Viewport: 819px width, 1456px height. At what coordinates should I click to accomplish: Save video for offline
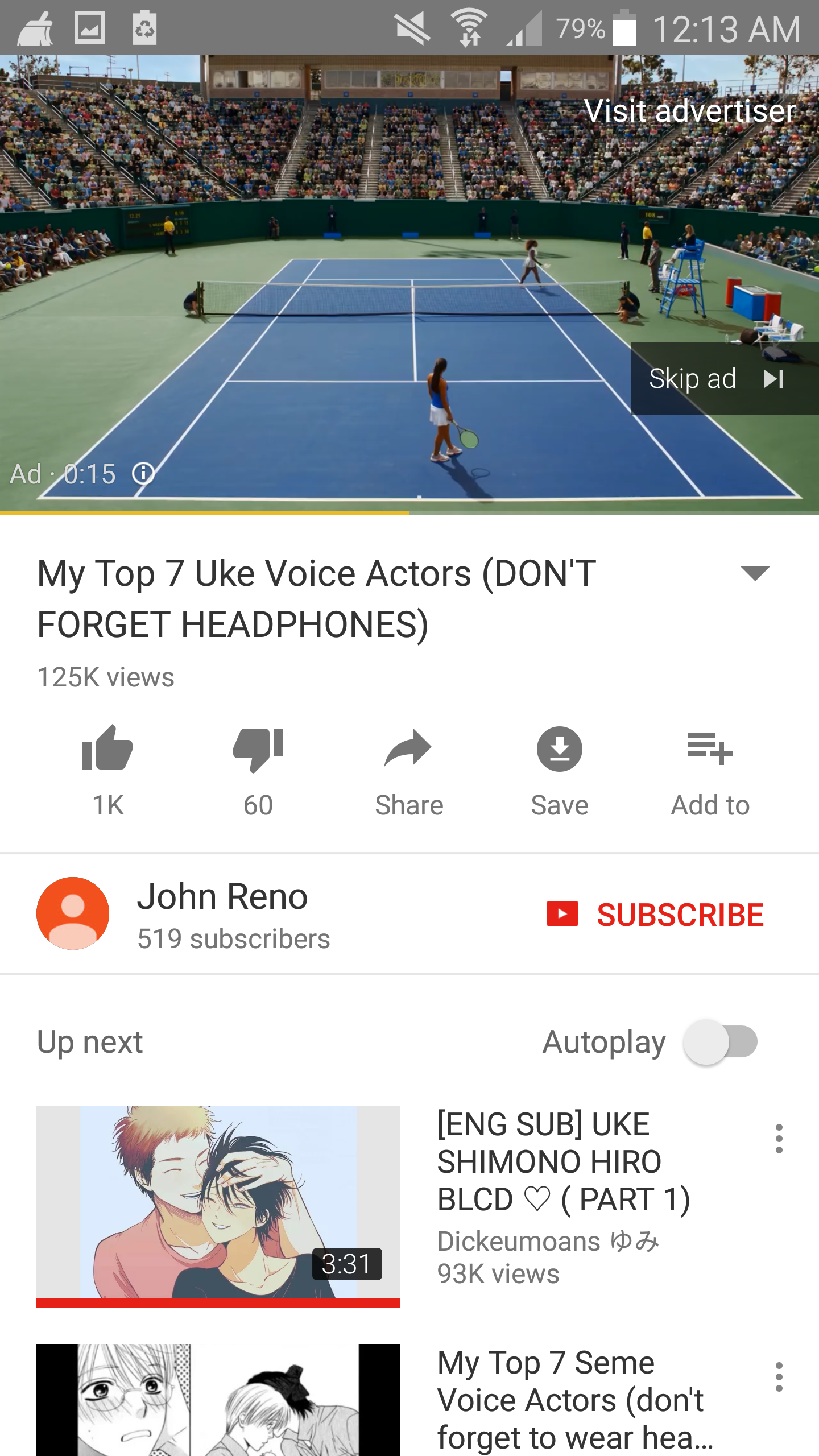click(x=560, y=771)
